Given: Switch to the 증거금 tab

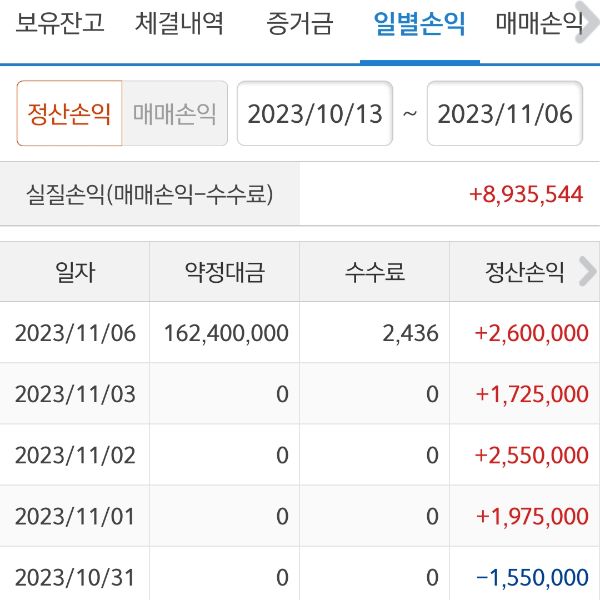Looking at the screenshot, I should click(x=300, y=24).
